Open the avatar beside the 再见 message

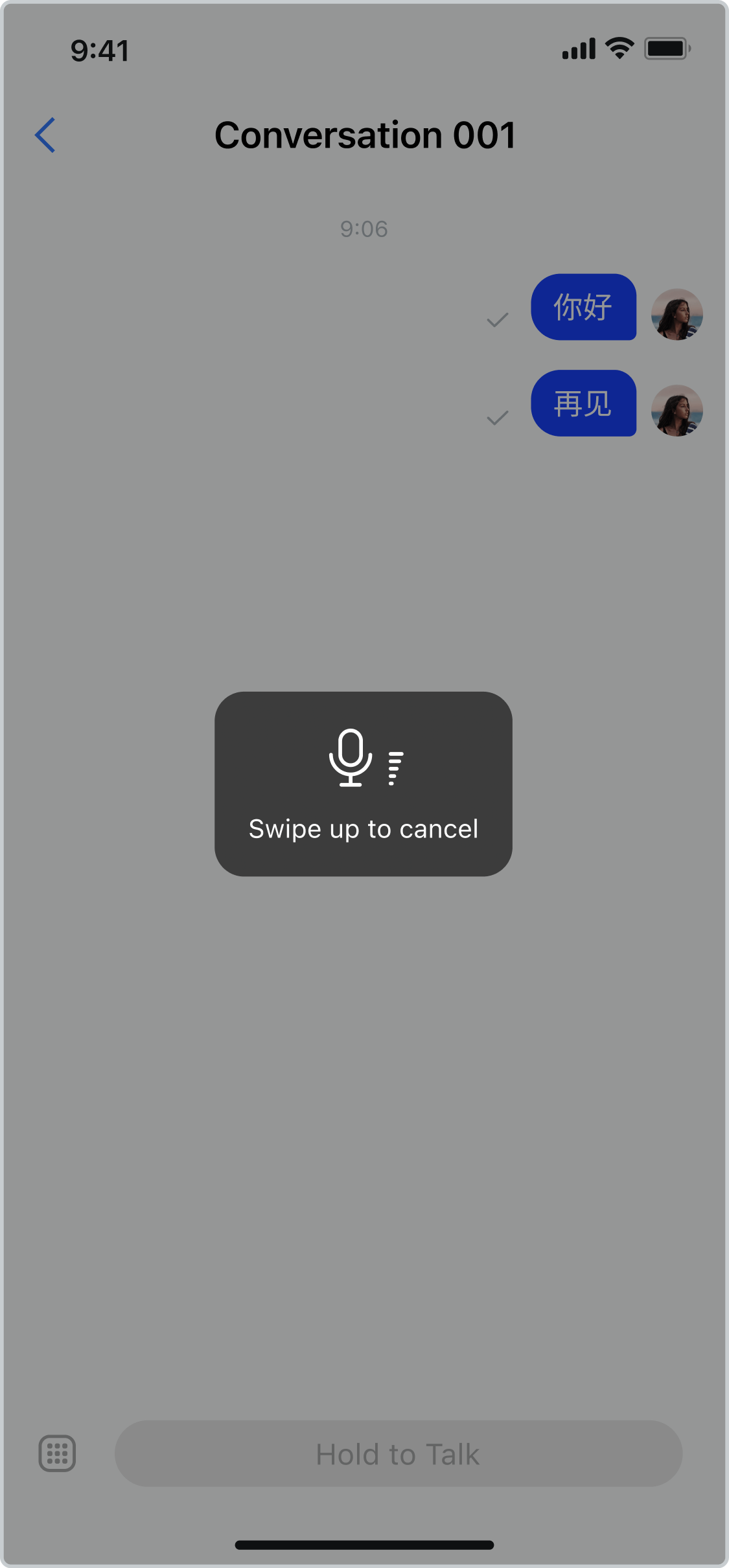pos(677,411)
